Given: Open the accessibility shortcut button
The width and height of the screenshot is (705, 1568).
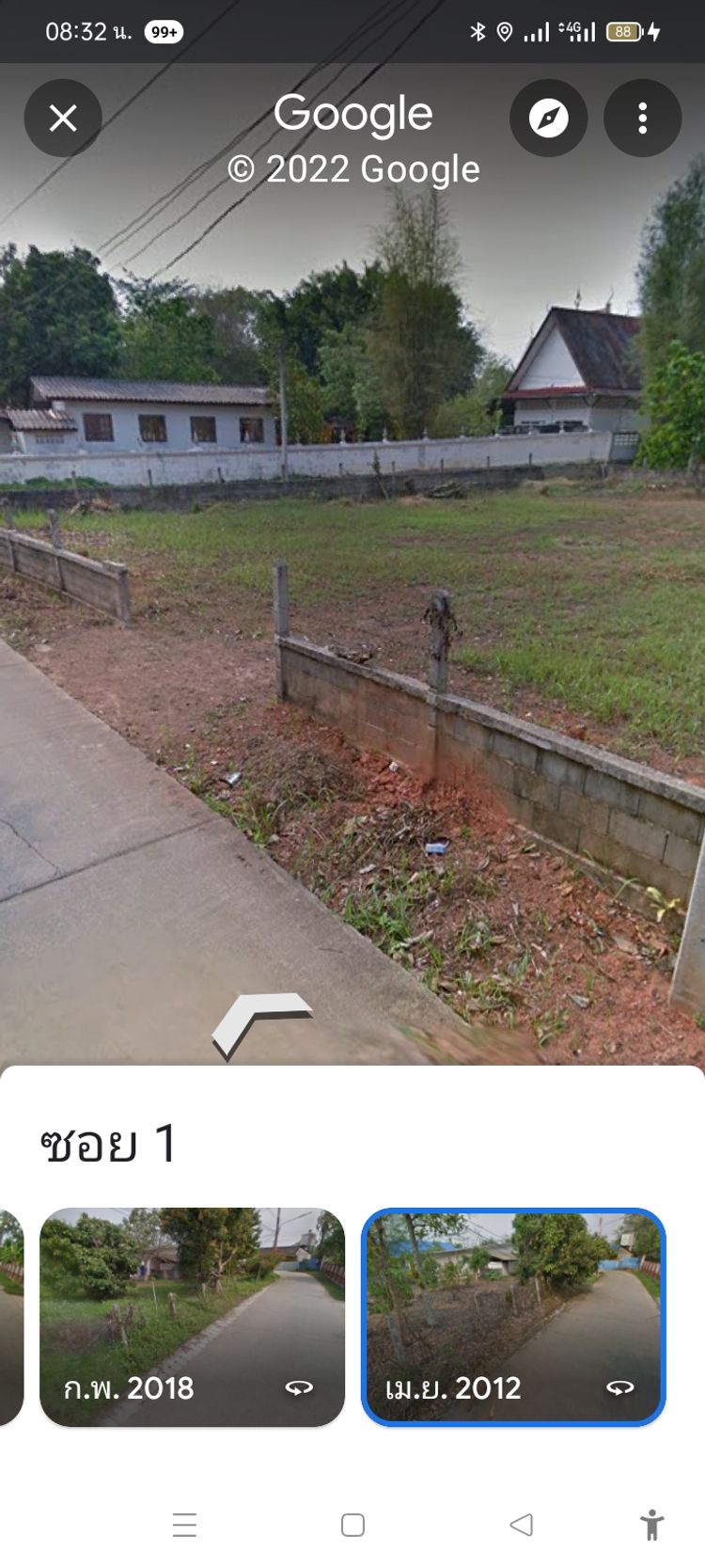Looking at the screenshot, I should pos(651,1525).
